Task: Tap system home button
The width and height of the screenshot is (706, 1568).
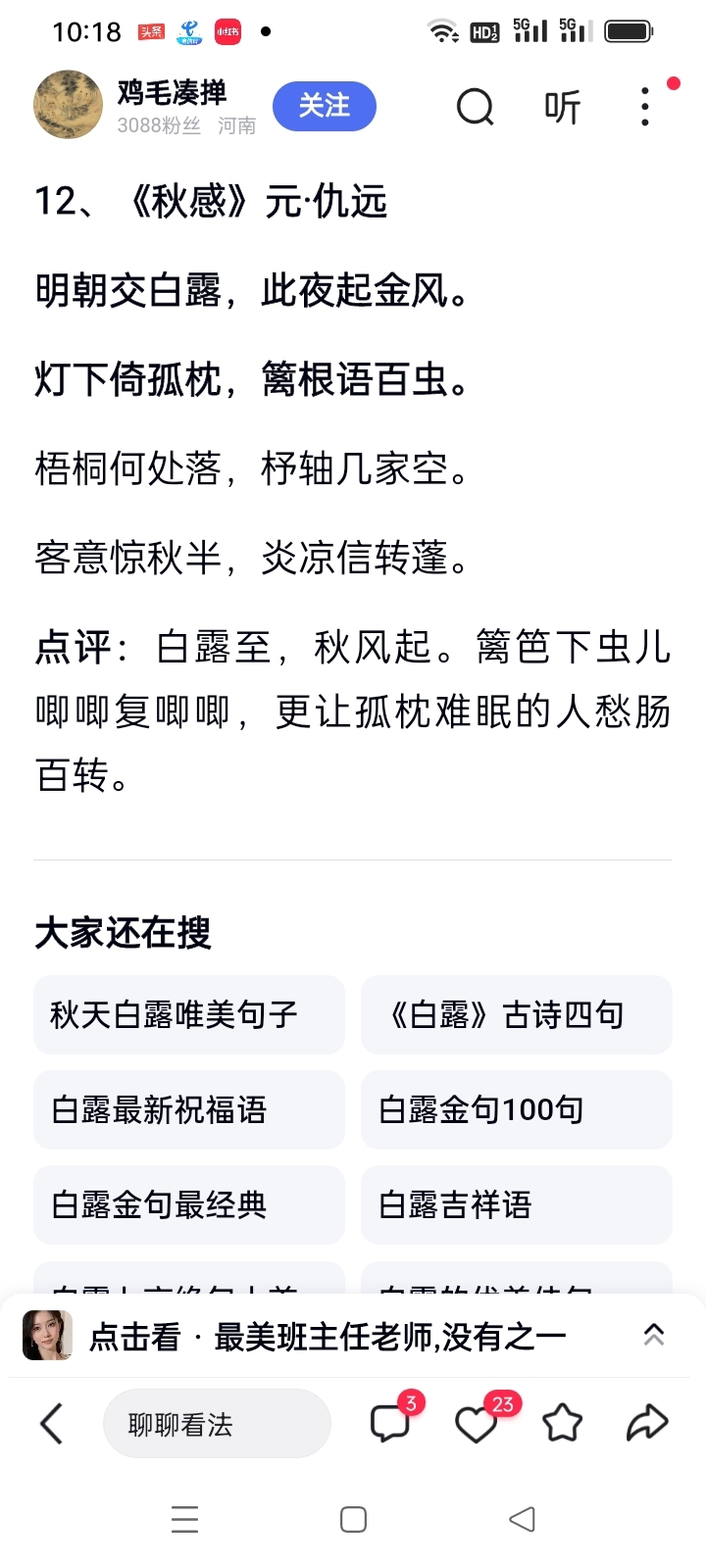Action: tap(353, 1519)
